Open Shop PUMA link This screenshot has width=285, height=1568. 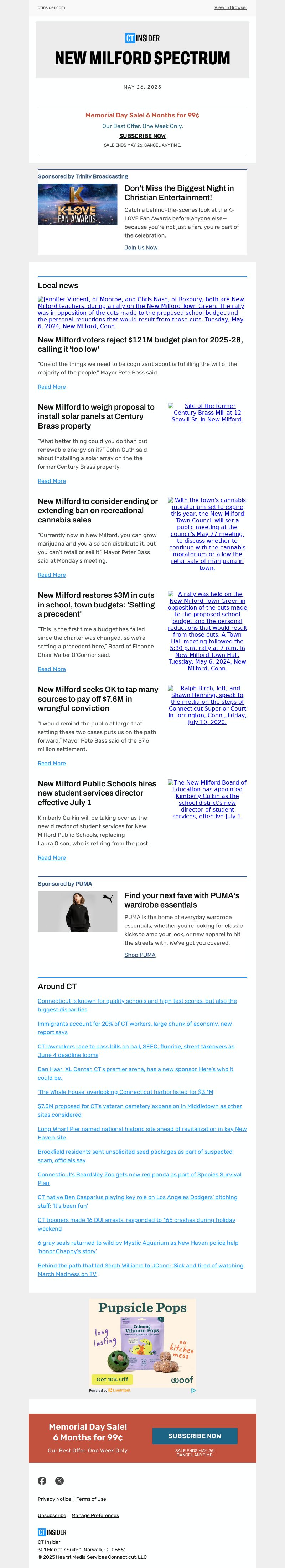140,955
